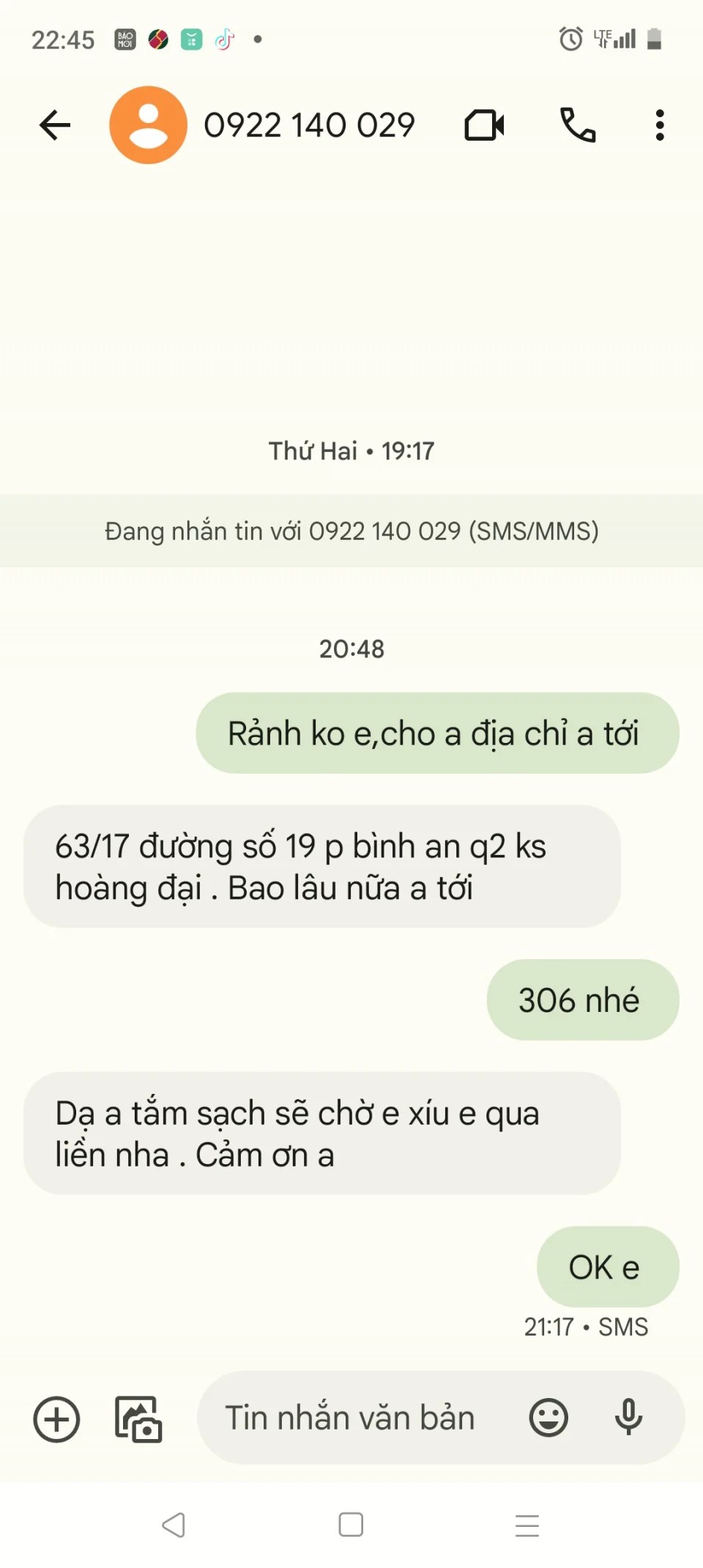The height and width of the screenshot is (1568, 703).
Task: Open the three-dot overflow menu
Action: coord(660,125)
